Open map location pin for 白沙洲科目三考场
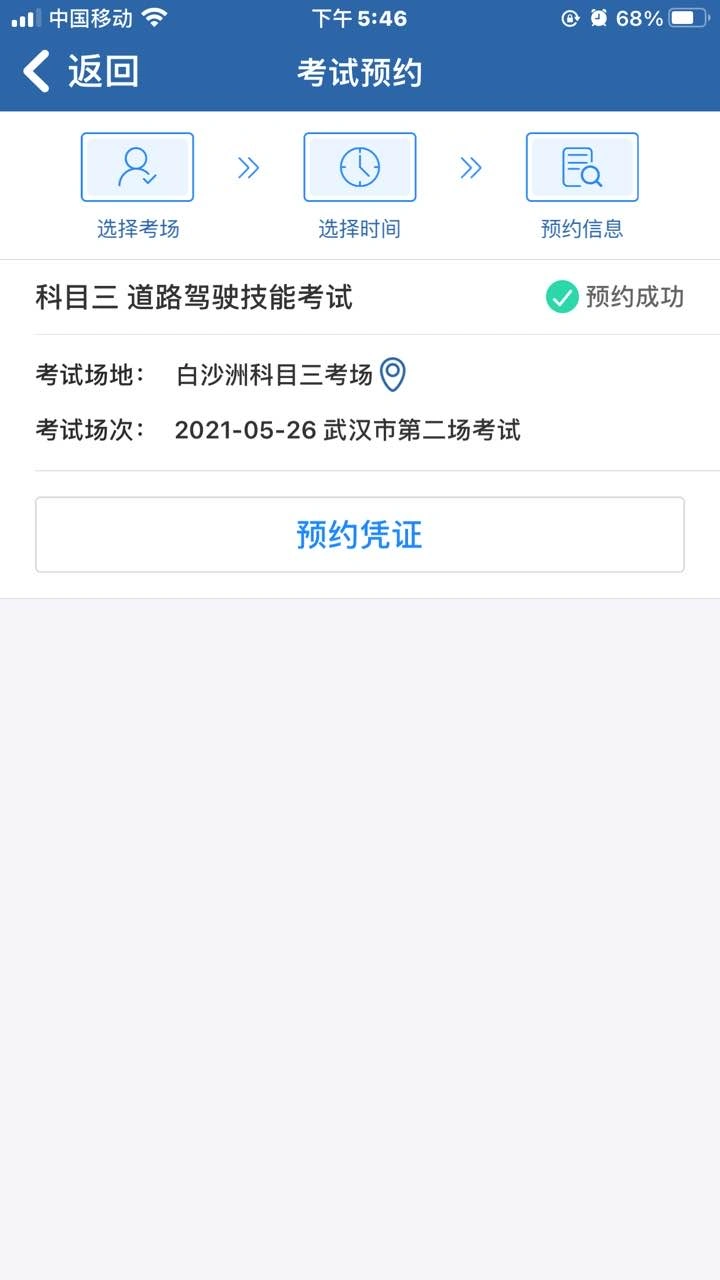 click(x=394, y=375)
